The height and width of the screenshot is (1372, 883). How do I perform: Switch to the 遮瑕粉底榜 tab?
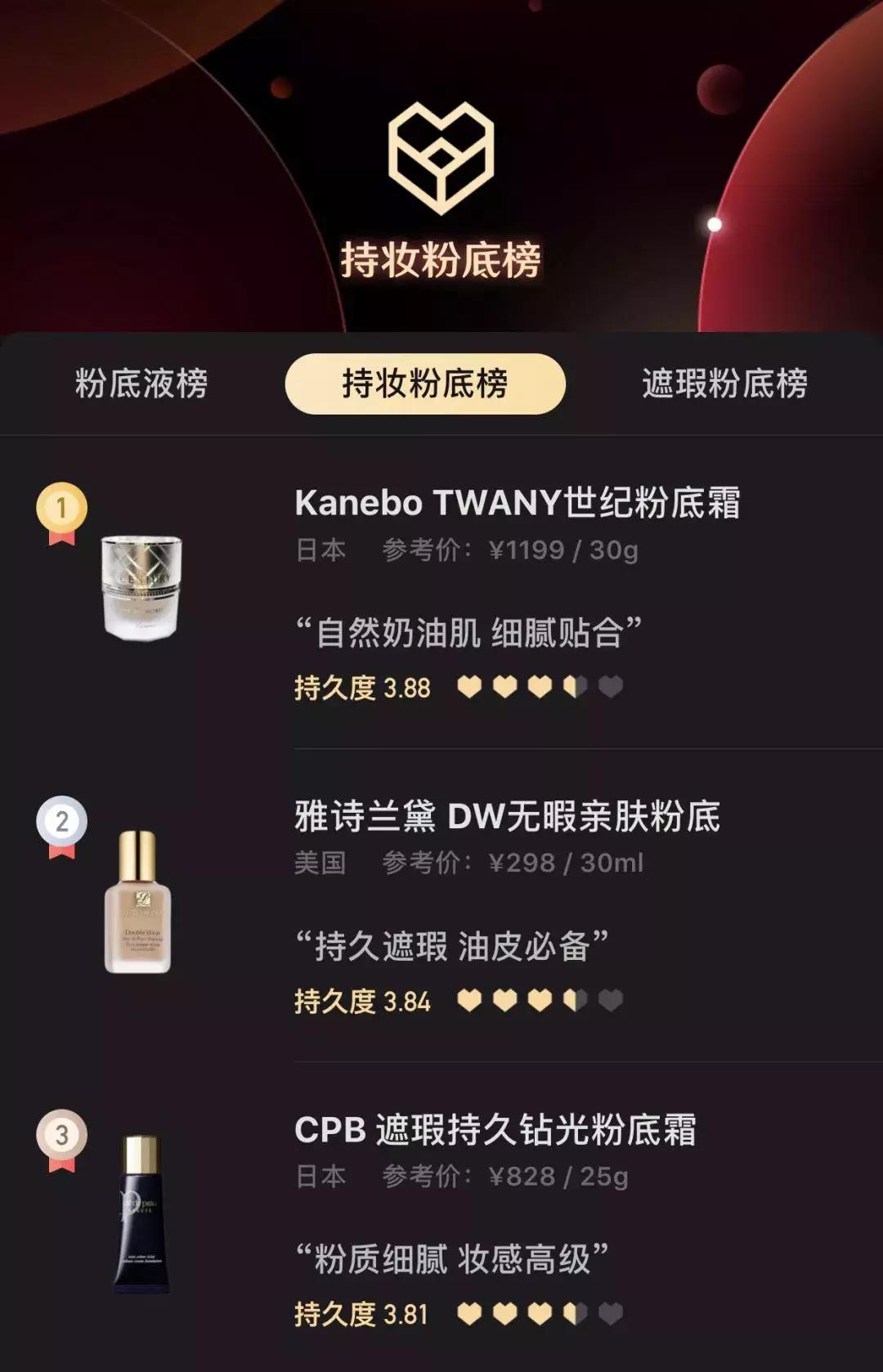tap(726, 383)
